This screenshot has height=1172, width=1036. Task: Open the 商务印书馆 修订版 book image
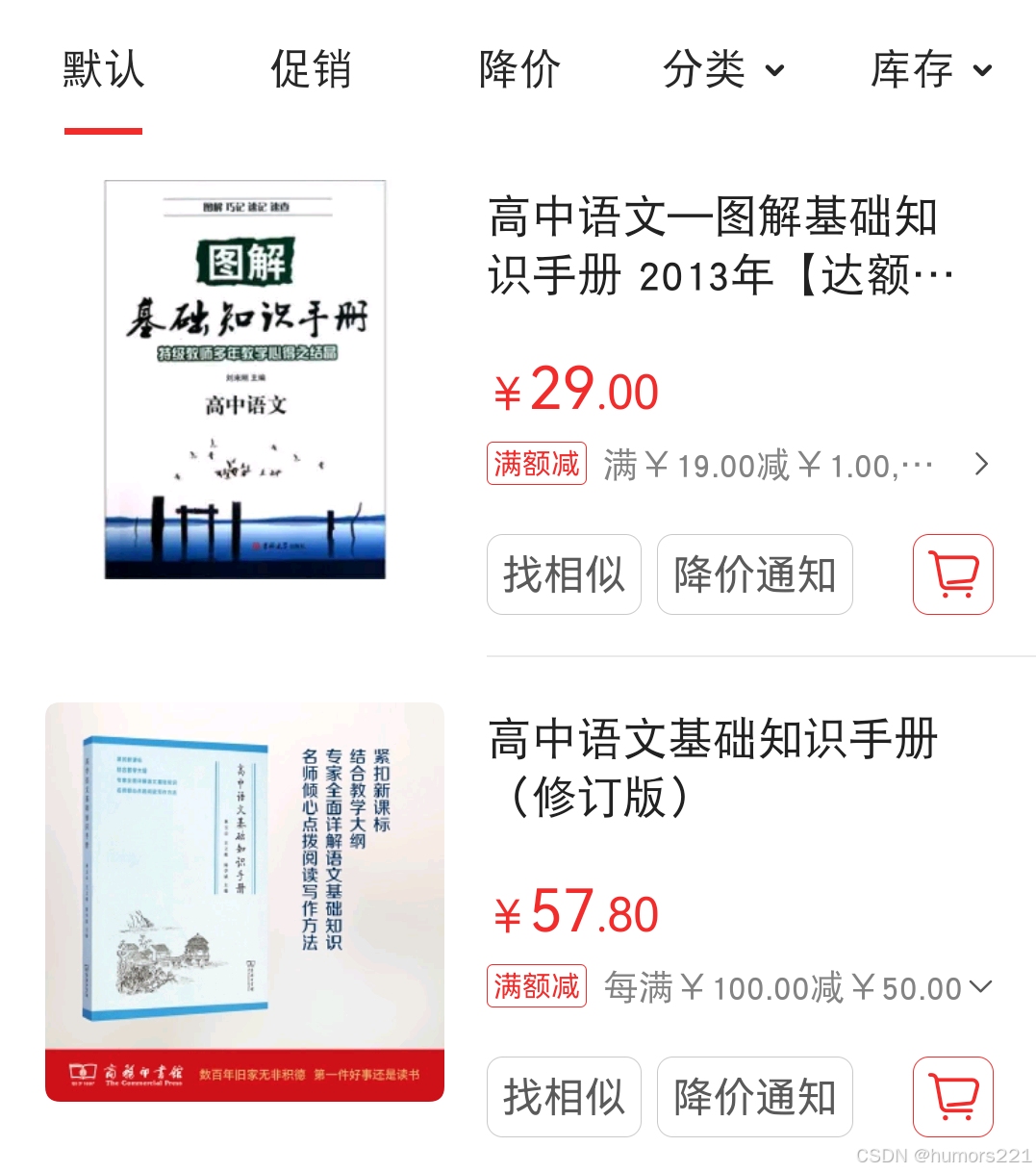(x=244, y=903)
